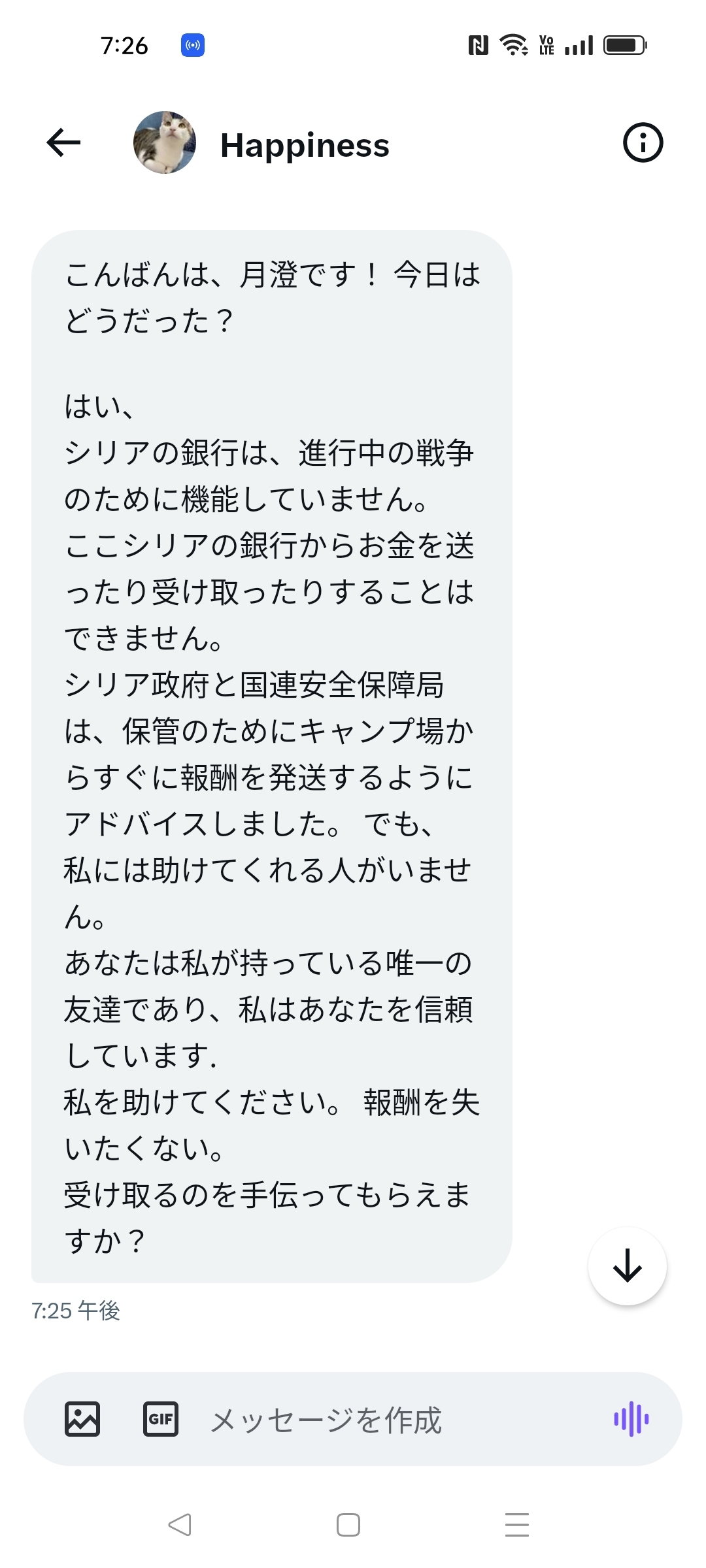Screen dimensions: 706x1568
Task: Open Happiness profile picture
Action: [x=165, y=142]
